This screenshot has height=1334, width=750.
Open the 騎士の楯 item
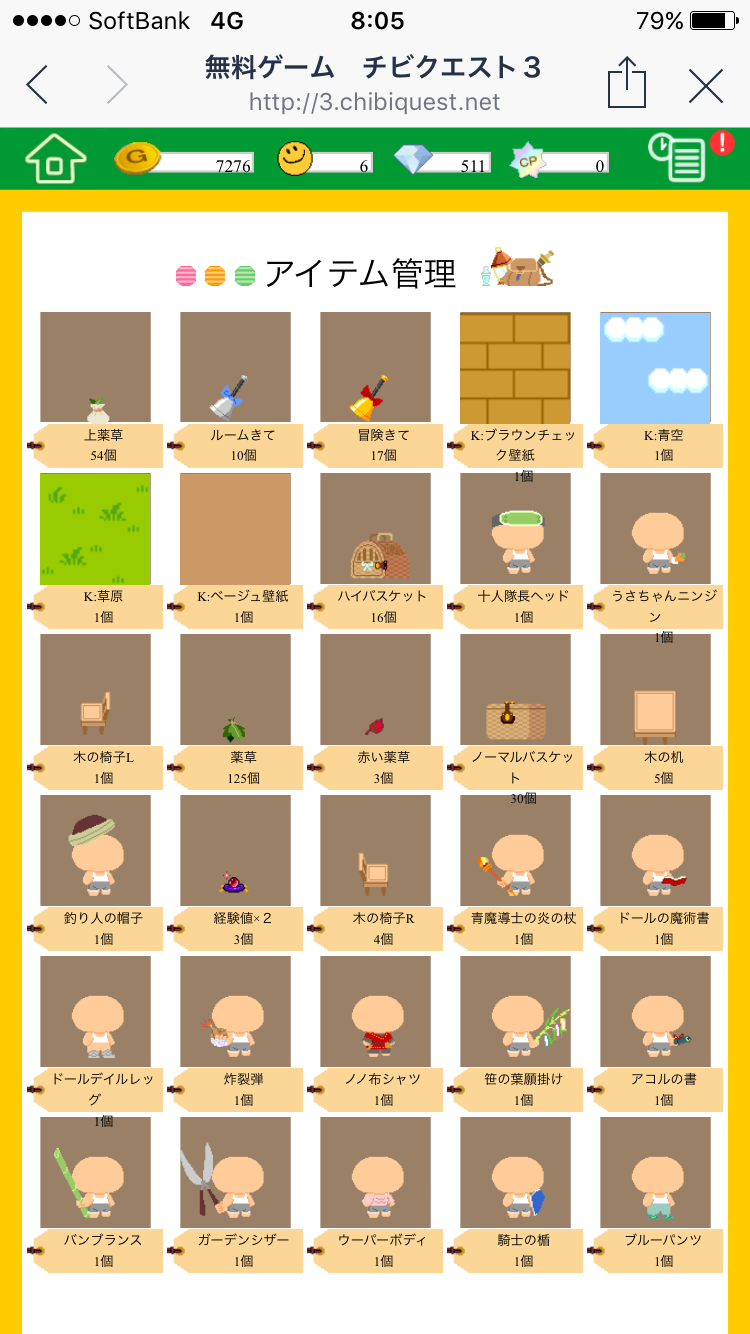click(515, 1172)
